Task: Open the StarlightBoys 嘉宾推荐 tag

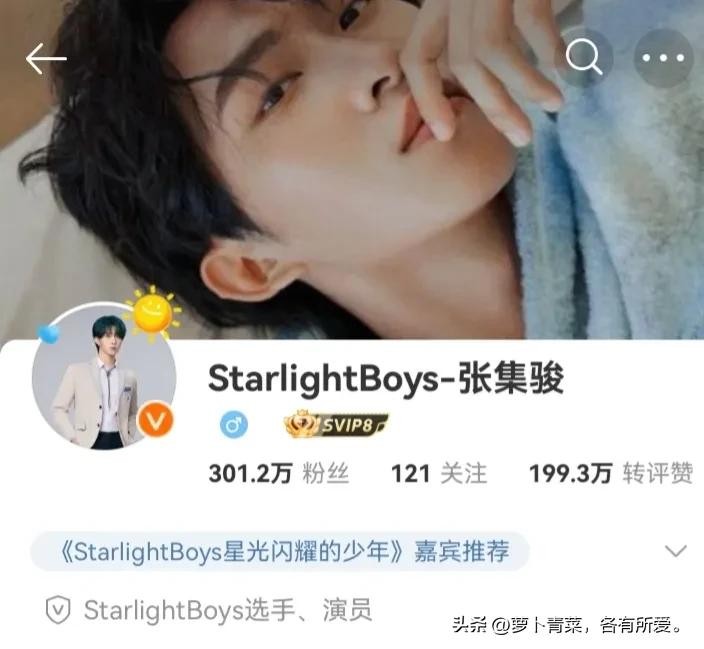Action: coord(280,551)
